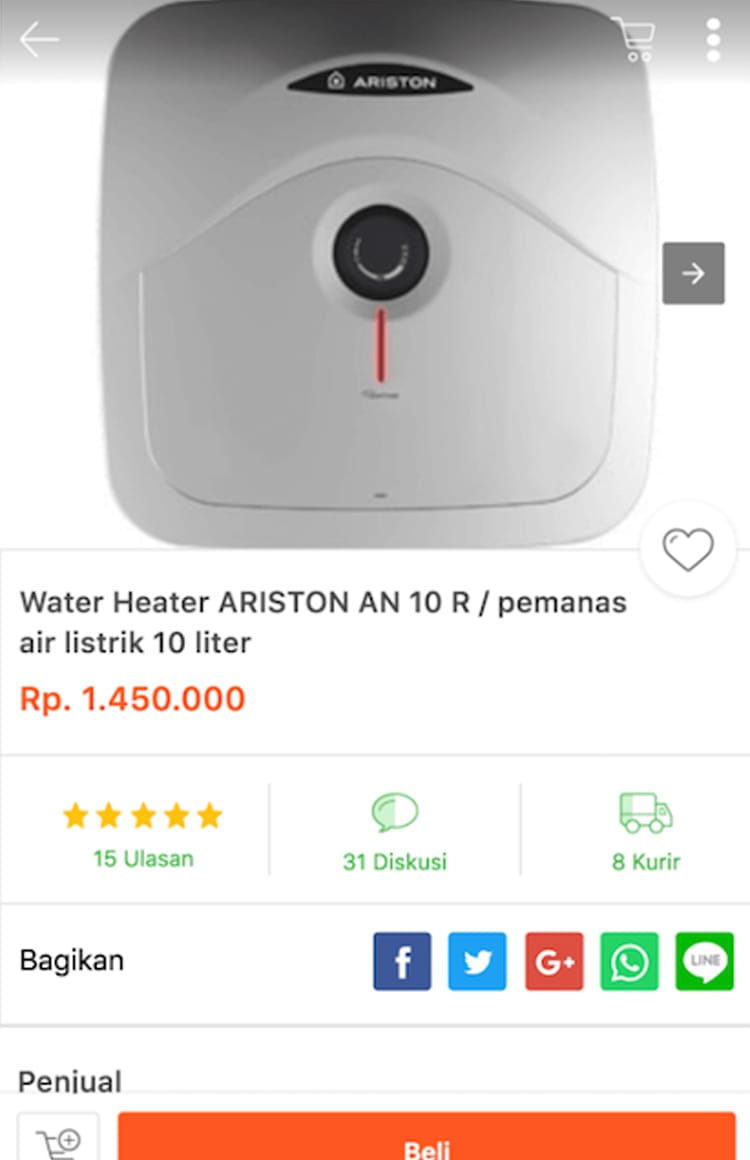Select the first rating star
The width and height of the screenshot is (750, 1160).
[x=76, y=815]
